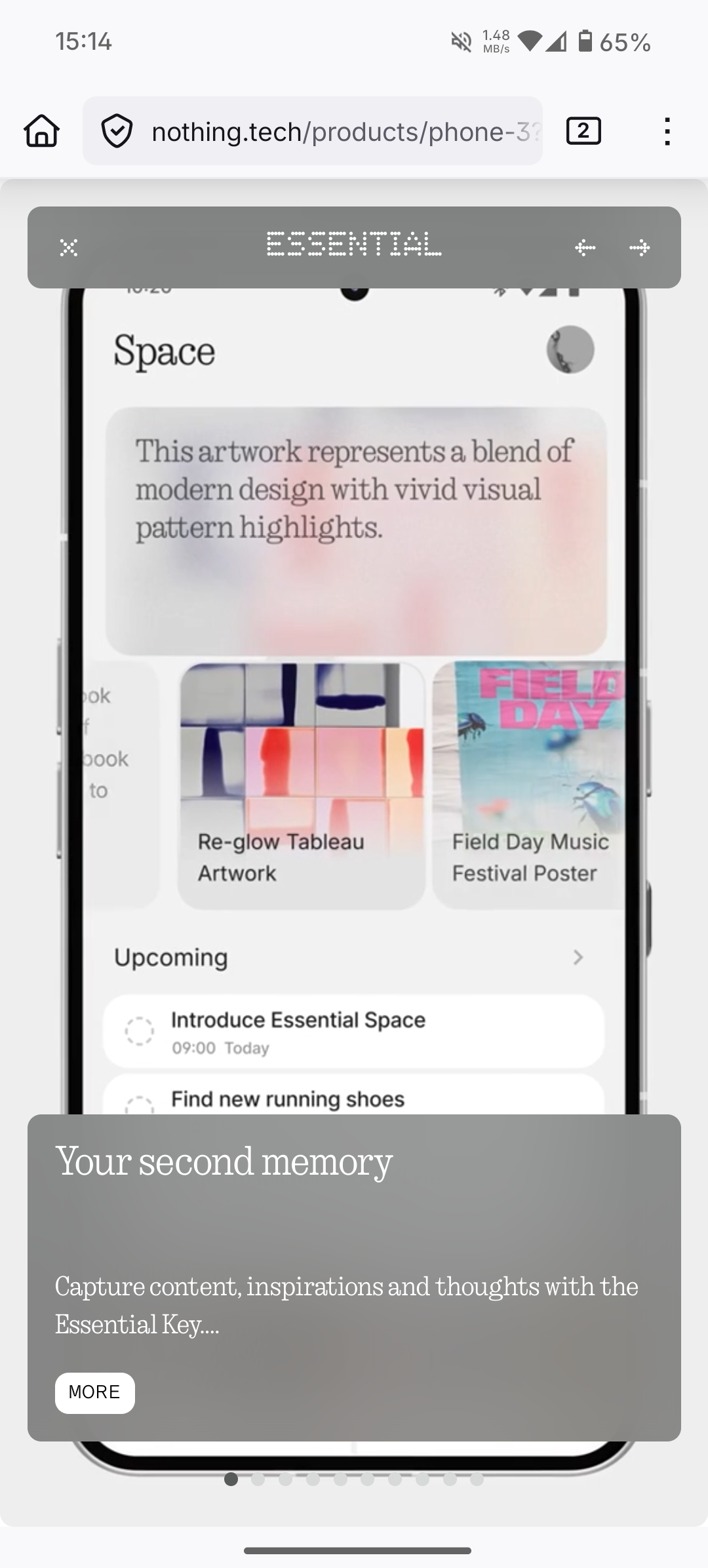Go to the previous Essential slide
The width and height of the screenshot is (708, 1568).
(585, 248)
